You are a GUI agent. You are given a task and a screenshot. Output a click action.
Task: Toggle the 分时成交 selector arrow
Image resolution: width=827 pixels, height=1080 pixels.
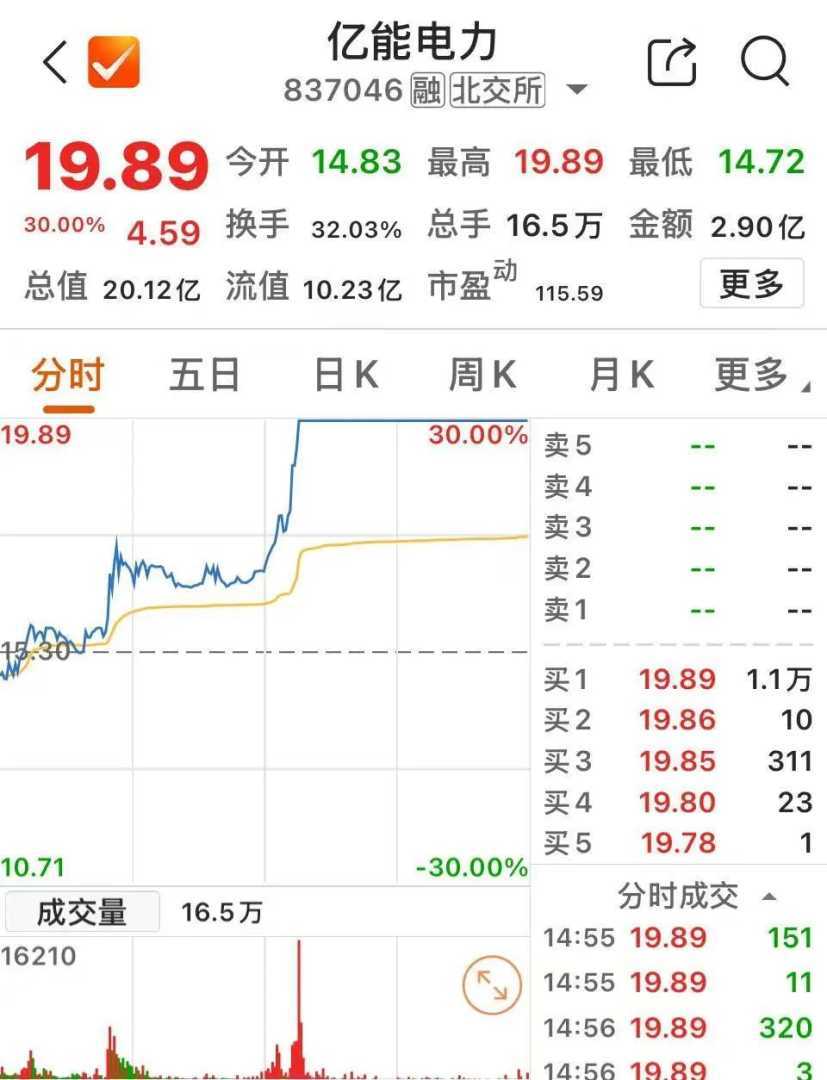[769, 896]
